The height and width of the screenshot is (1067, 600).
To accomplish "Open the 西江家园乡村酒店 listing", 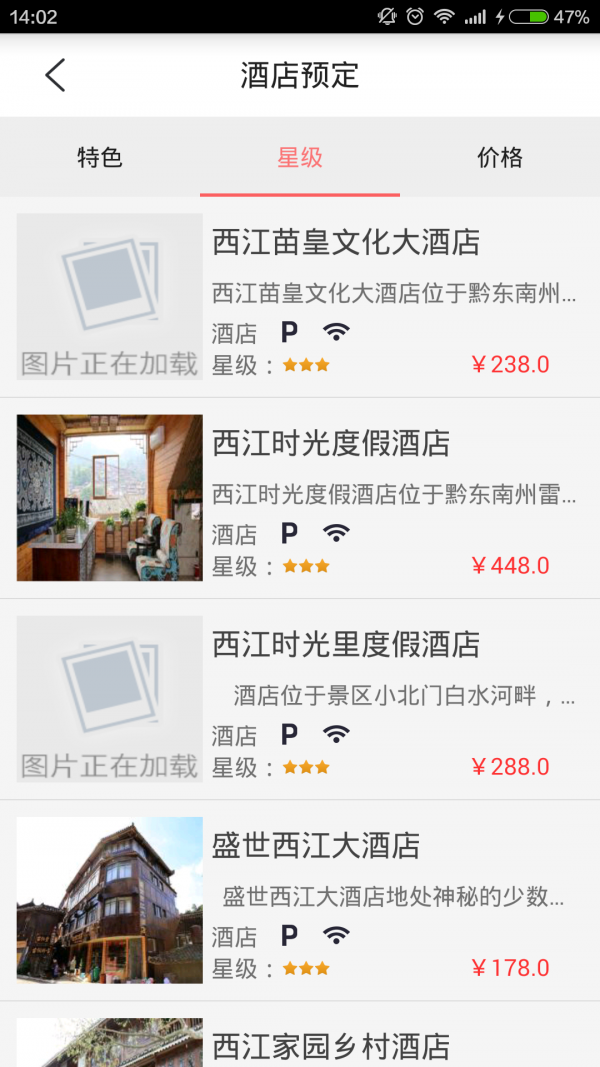I will click(x=331, y=1046).
